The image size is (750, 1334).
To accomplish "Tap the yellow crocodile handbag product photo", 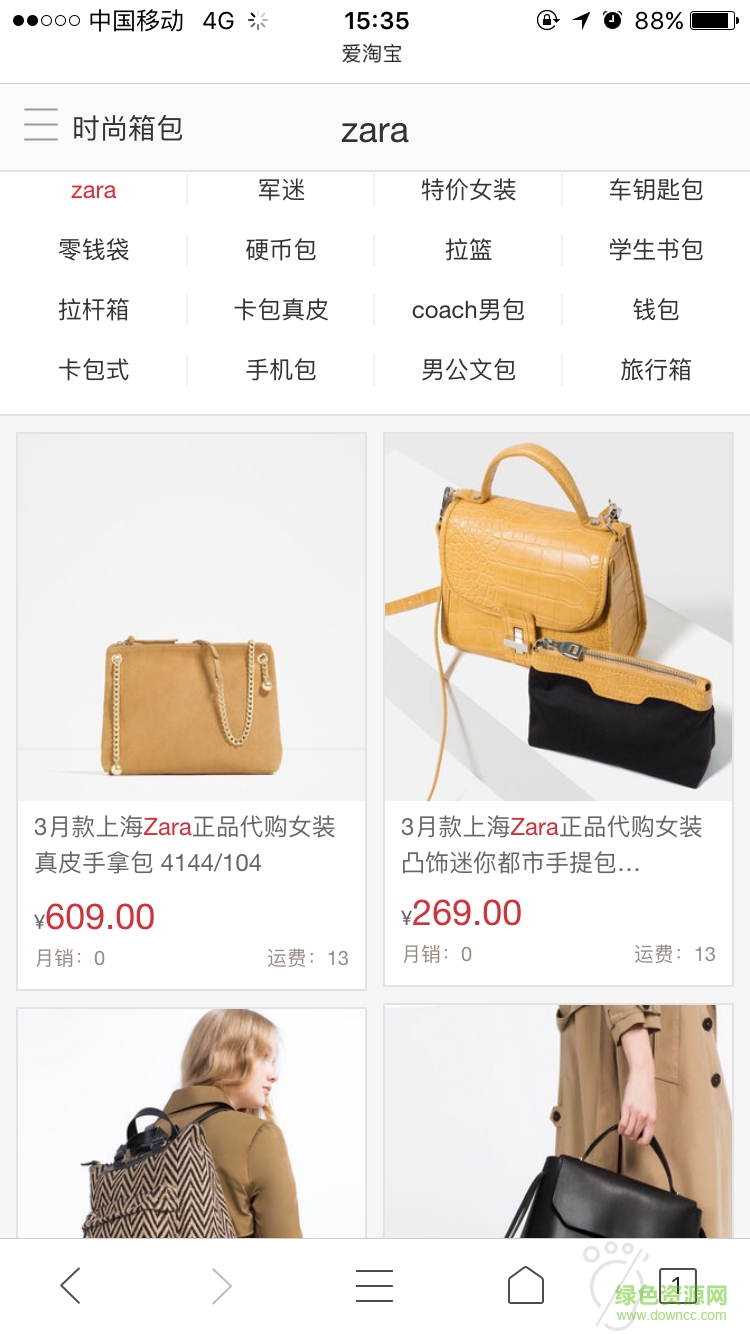I will pos(558,615).
